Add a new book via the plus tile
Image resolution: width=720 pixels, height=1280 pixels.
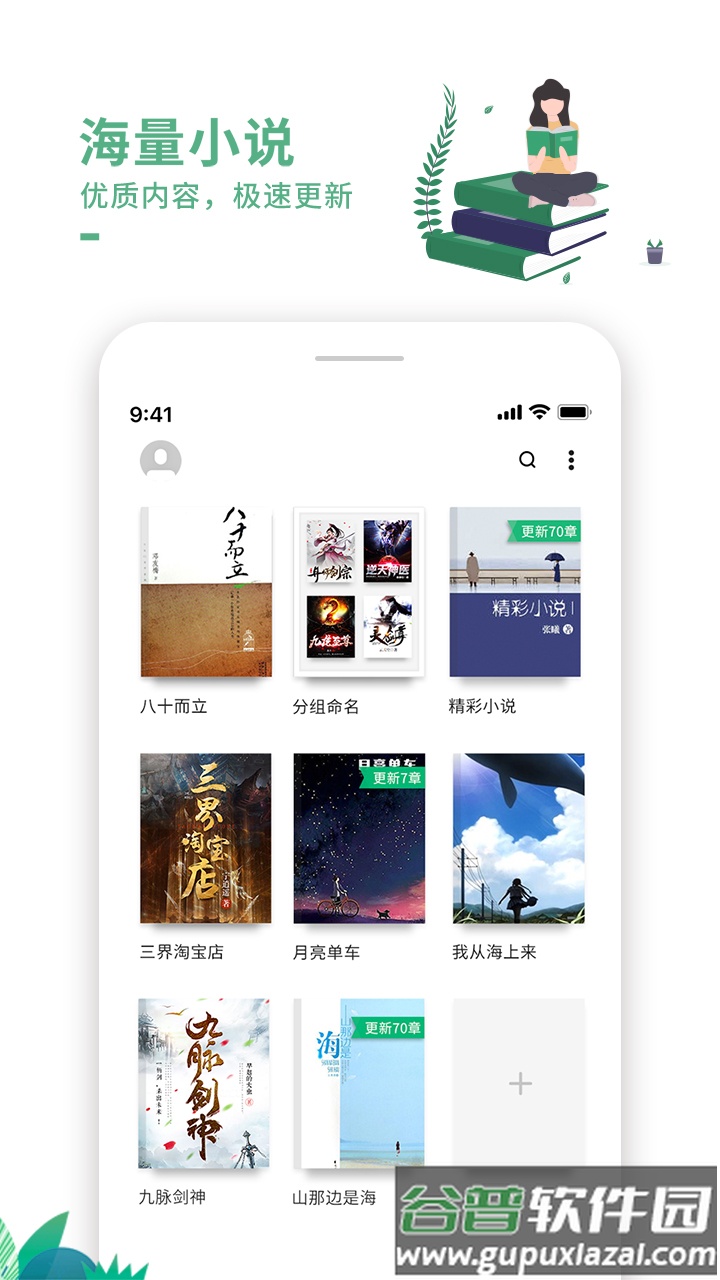(x=517, y=1083)
